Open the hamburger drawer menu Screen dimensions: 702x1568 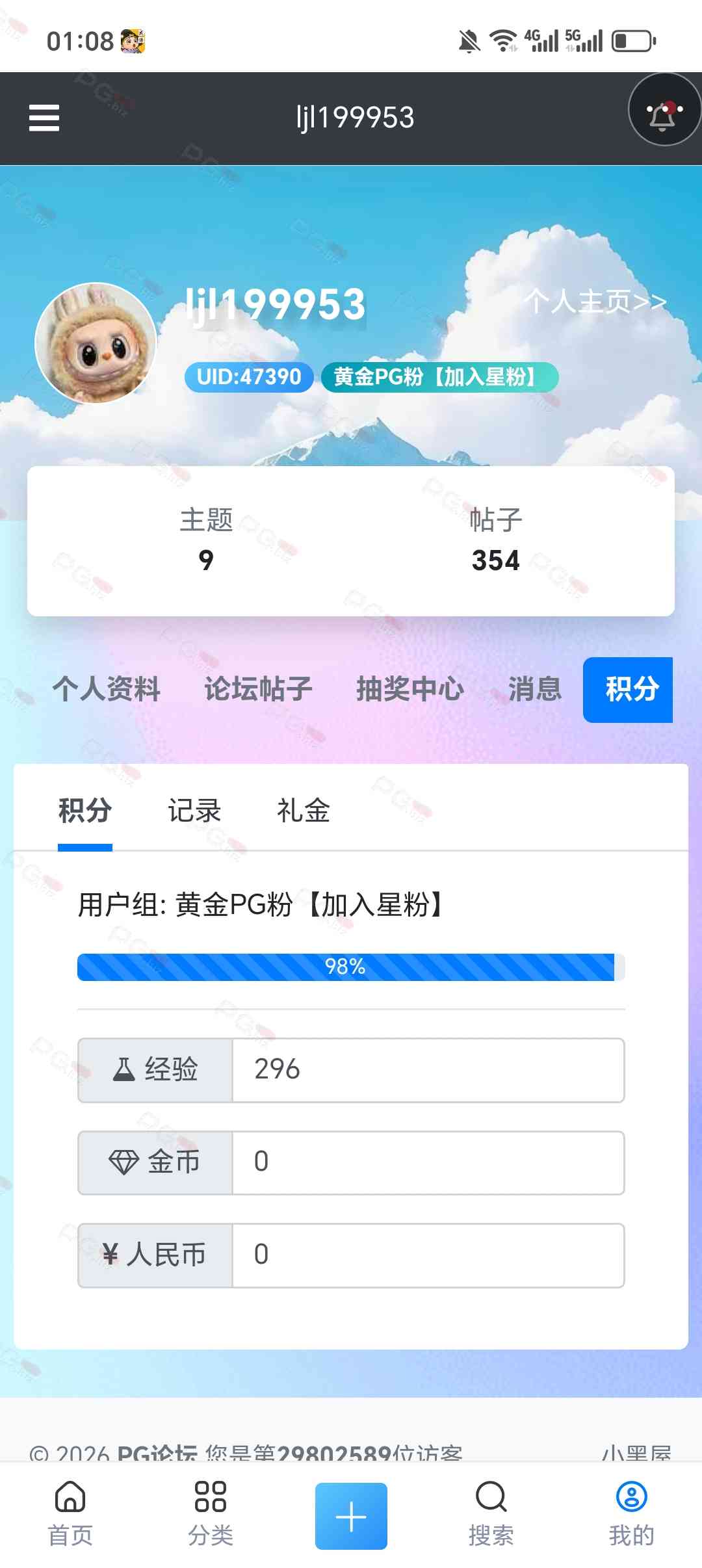[44, 118]
